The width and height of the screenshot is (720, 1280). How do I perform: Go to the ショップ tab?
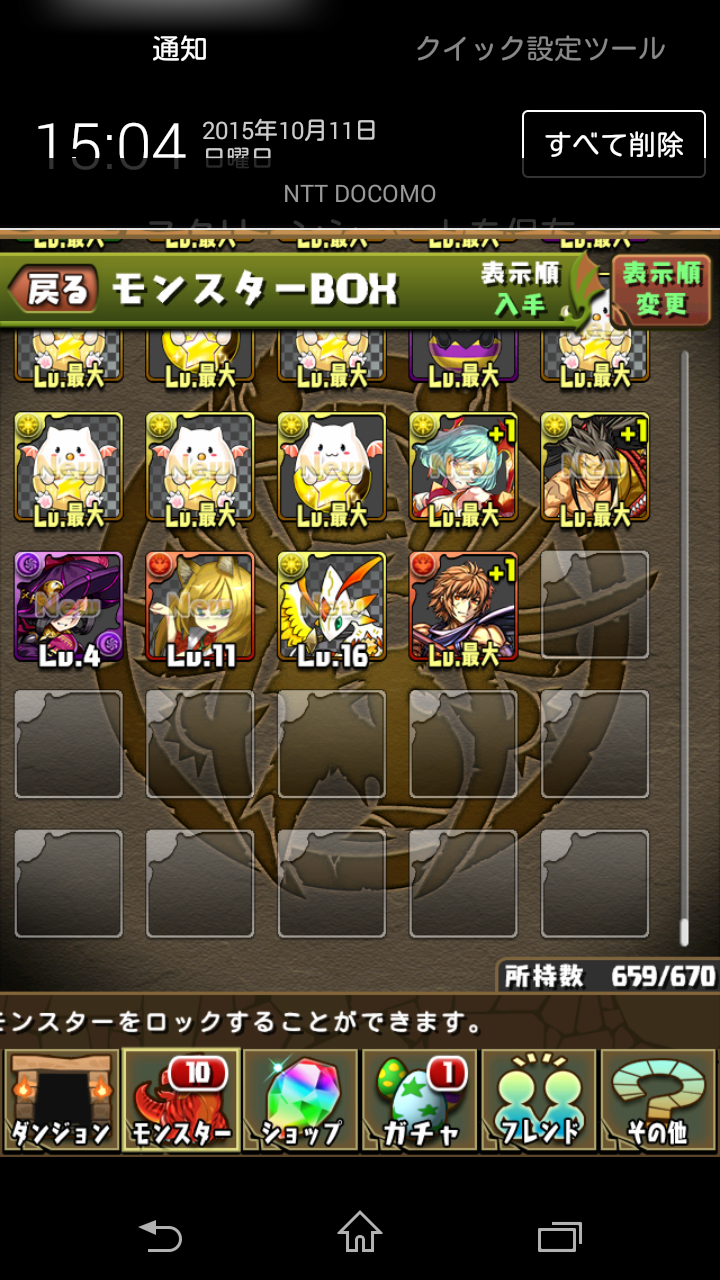[x=301, y=1100]
